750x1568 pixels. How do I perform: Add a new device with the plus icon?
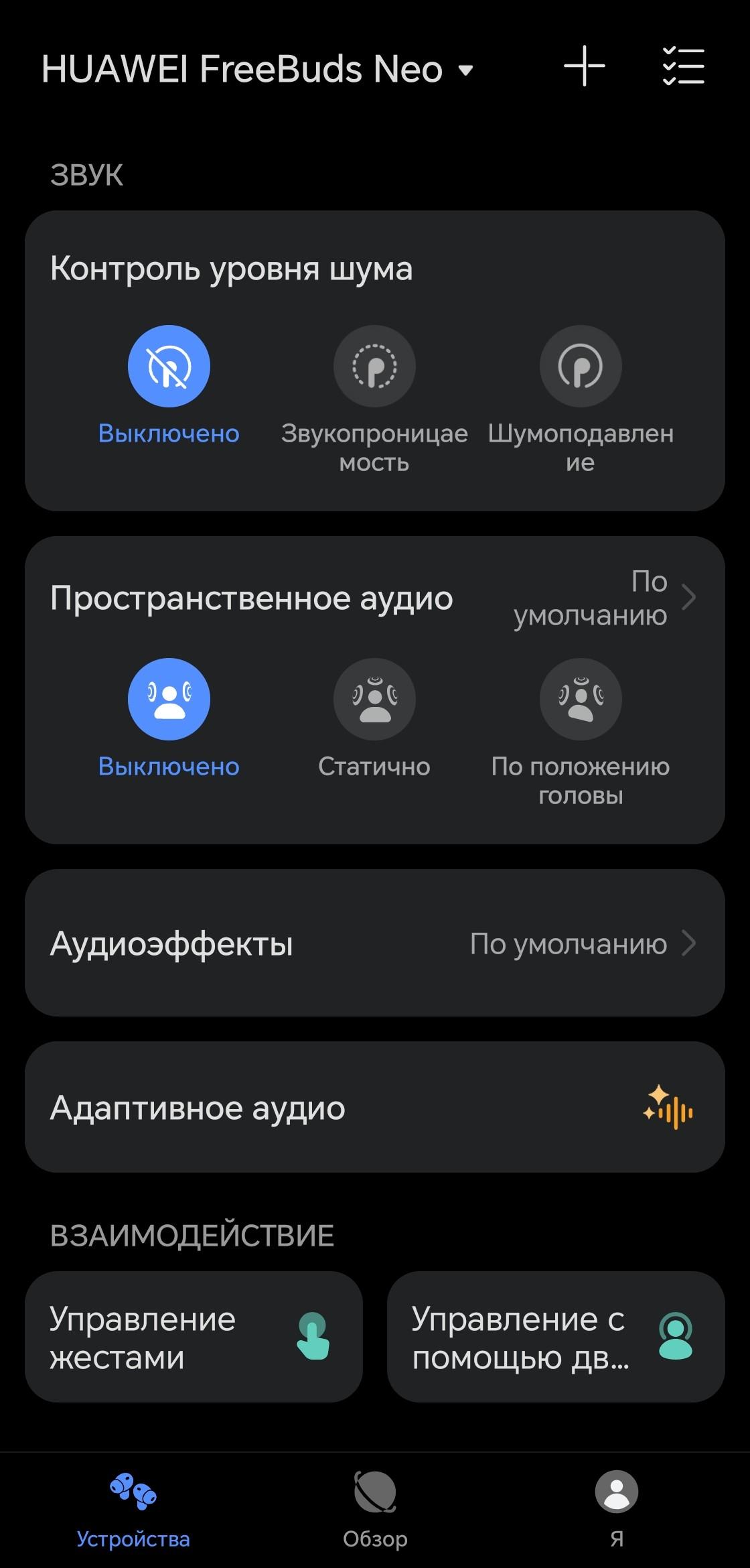tap(585, 66)
